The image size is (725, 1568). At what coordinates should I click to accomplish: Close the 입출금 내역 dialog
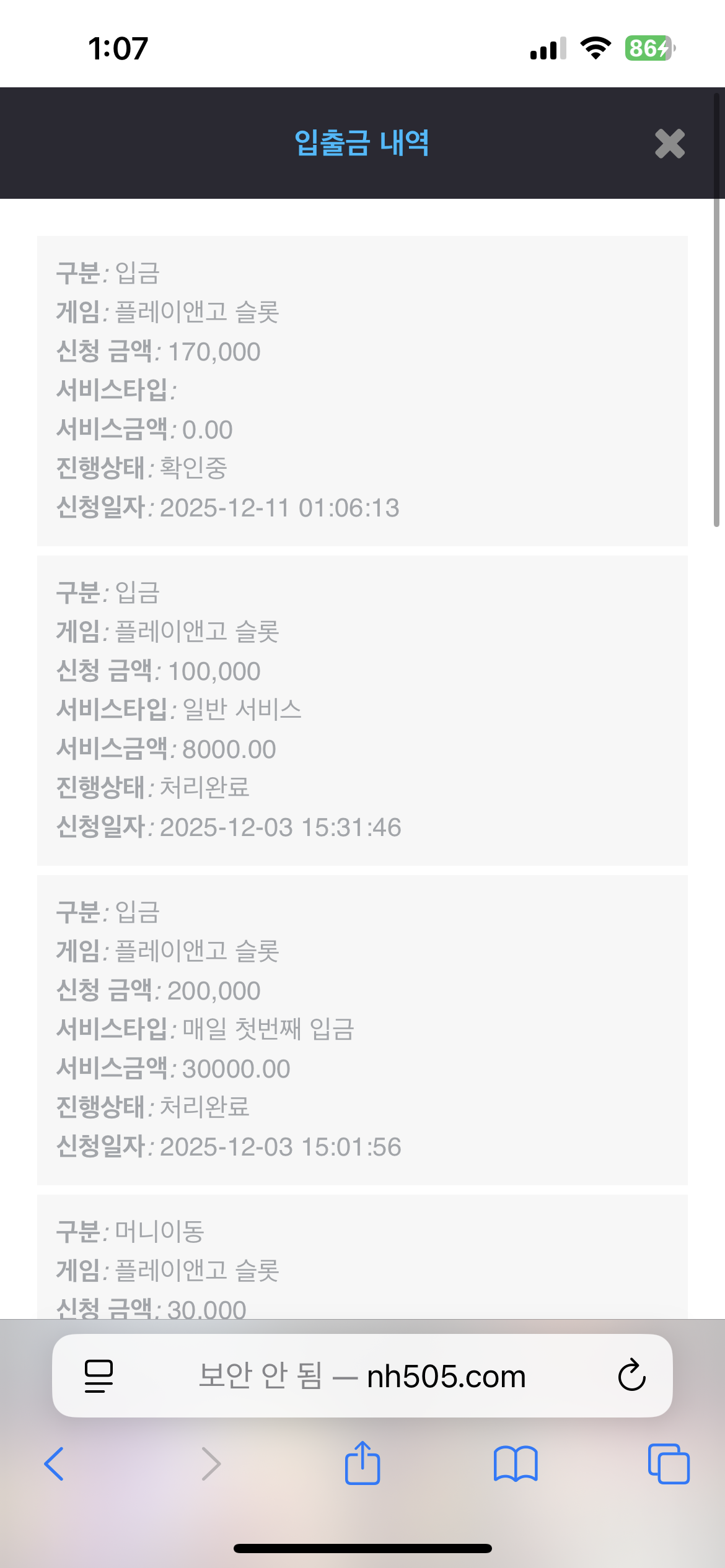click(669, 144)
